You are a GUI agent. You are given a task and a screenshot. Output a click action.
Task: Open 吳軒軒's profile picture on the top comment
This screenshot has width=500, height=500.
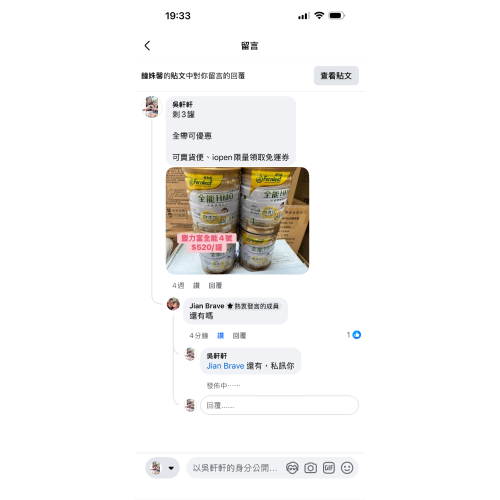point(152,107)
